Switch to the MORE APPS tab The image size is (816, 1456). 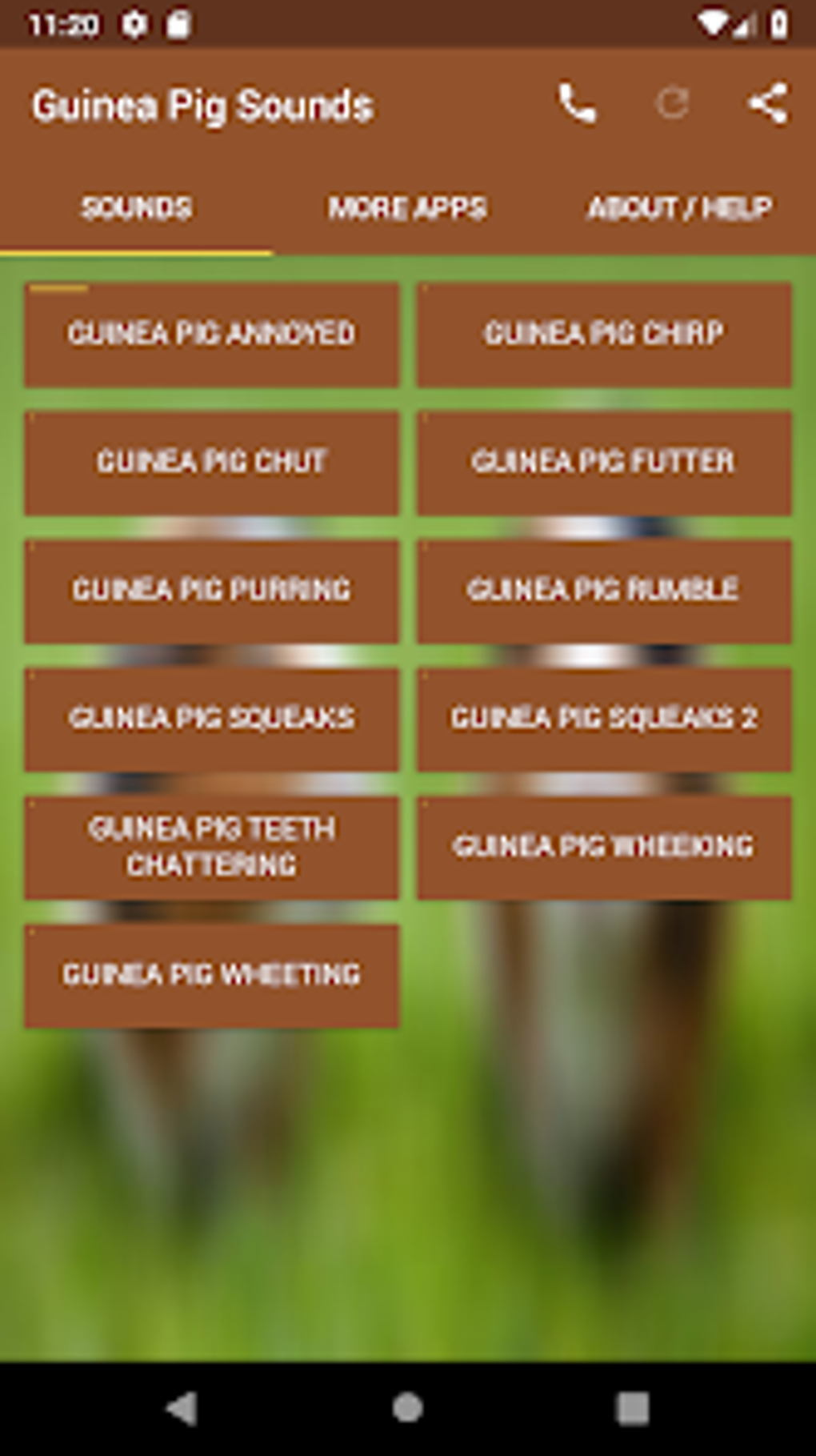click(407, 208)
